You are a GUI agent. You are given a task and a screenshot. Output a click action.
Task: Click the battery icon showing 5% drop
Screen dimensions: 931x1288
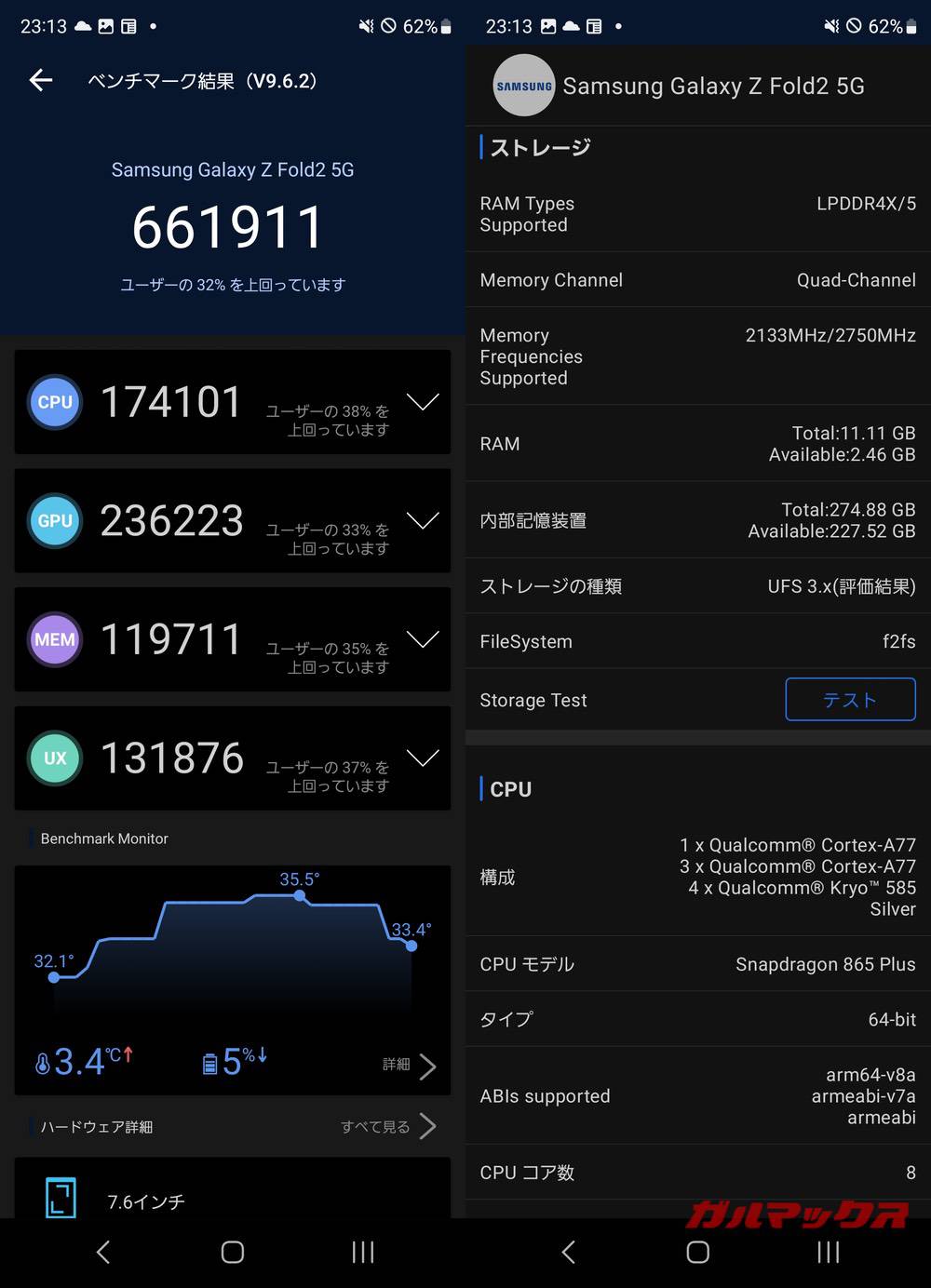click(212, 1061)
